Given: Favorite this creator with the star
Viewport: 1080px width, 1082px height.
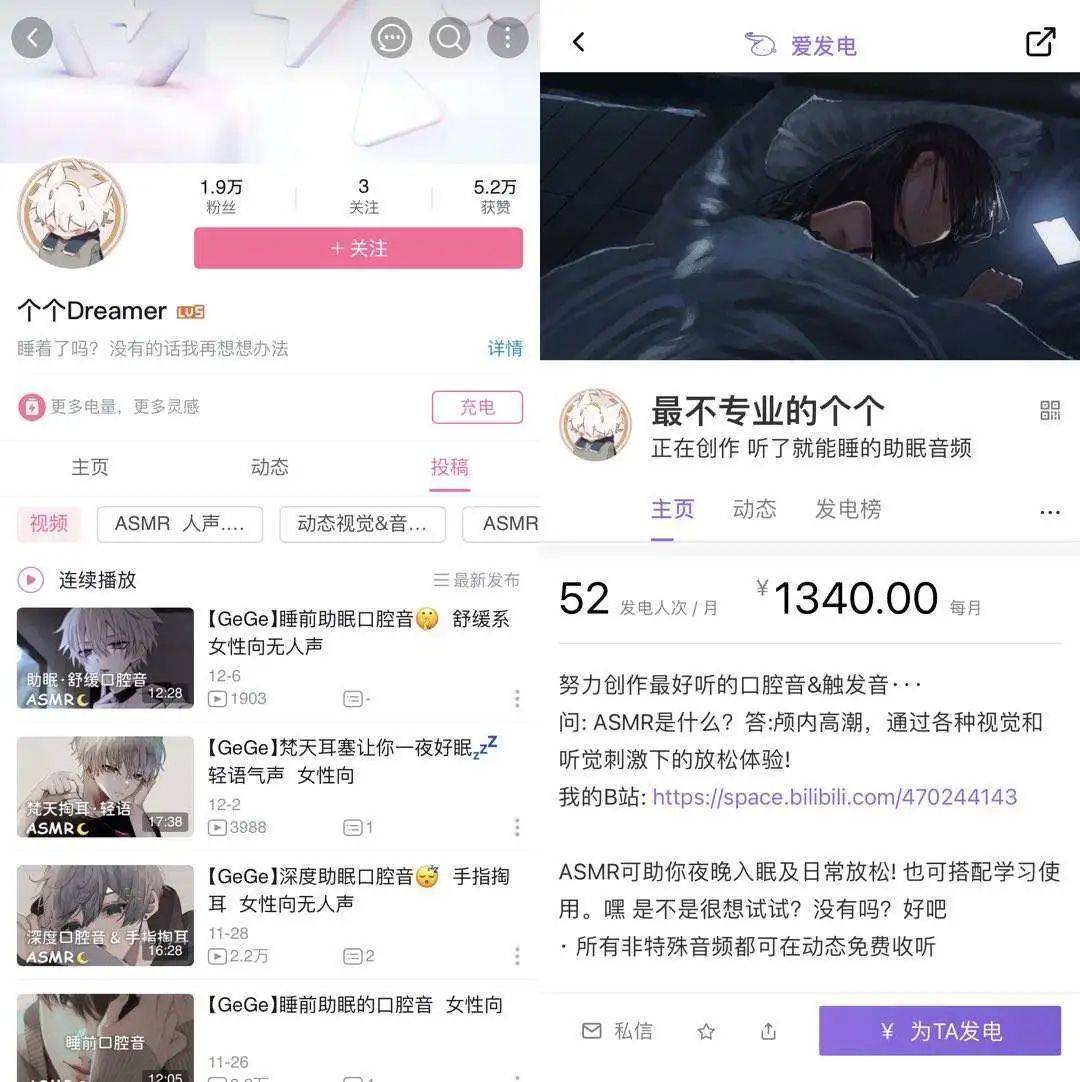Looking at the screenshot, I should point(706,1031).
